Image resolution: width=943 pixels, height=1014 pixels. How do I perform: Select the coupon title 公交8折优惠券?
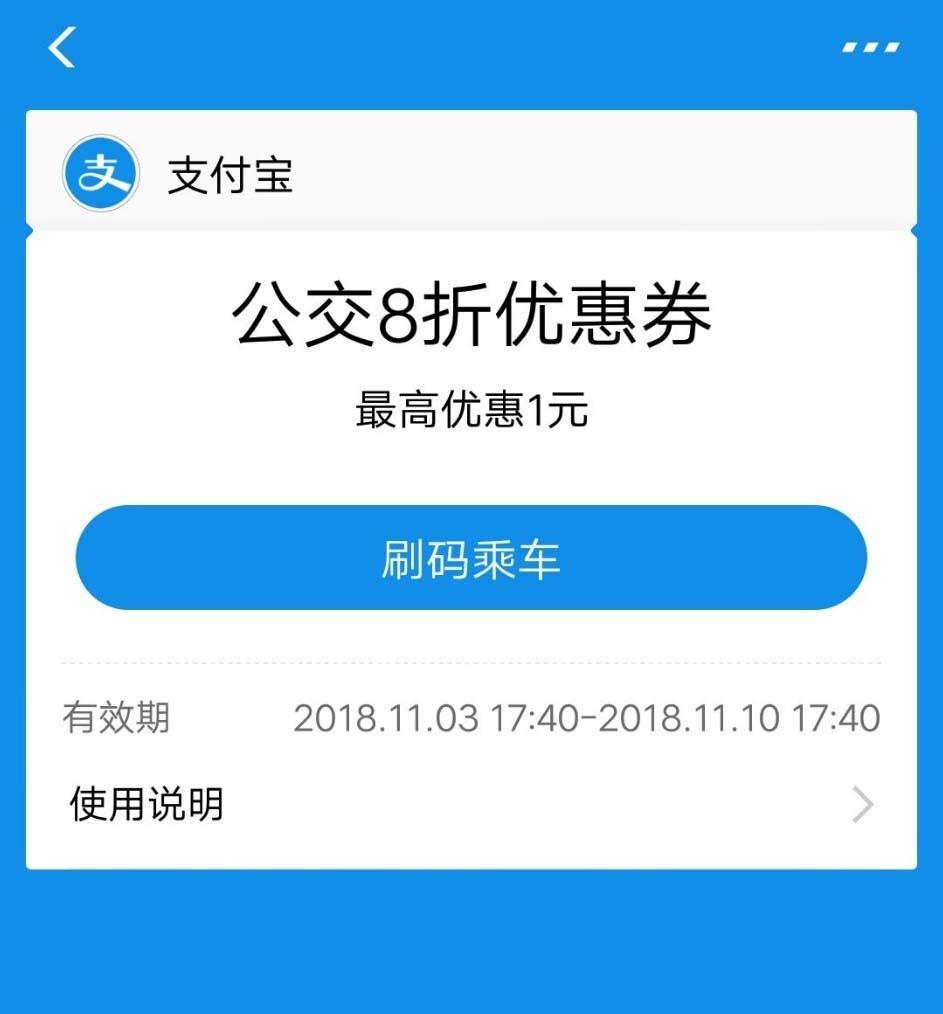tap(471, 314)
